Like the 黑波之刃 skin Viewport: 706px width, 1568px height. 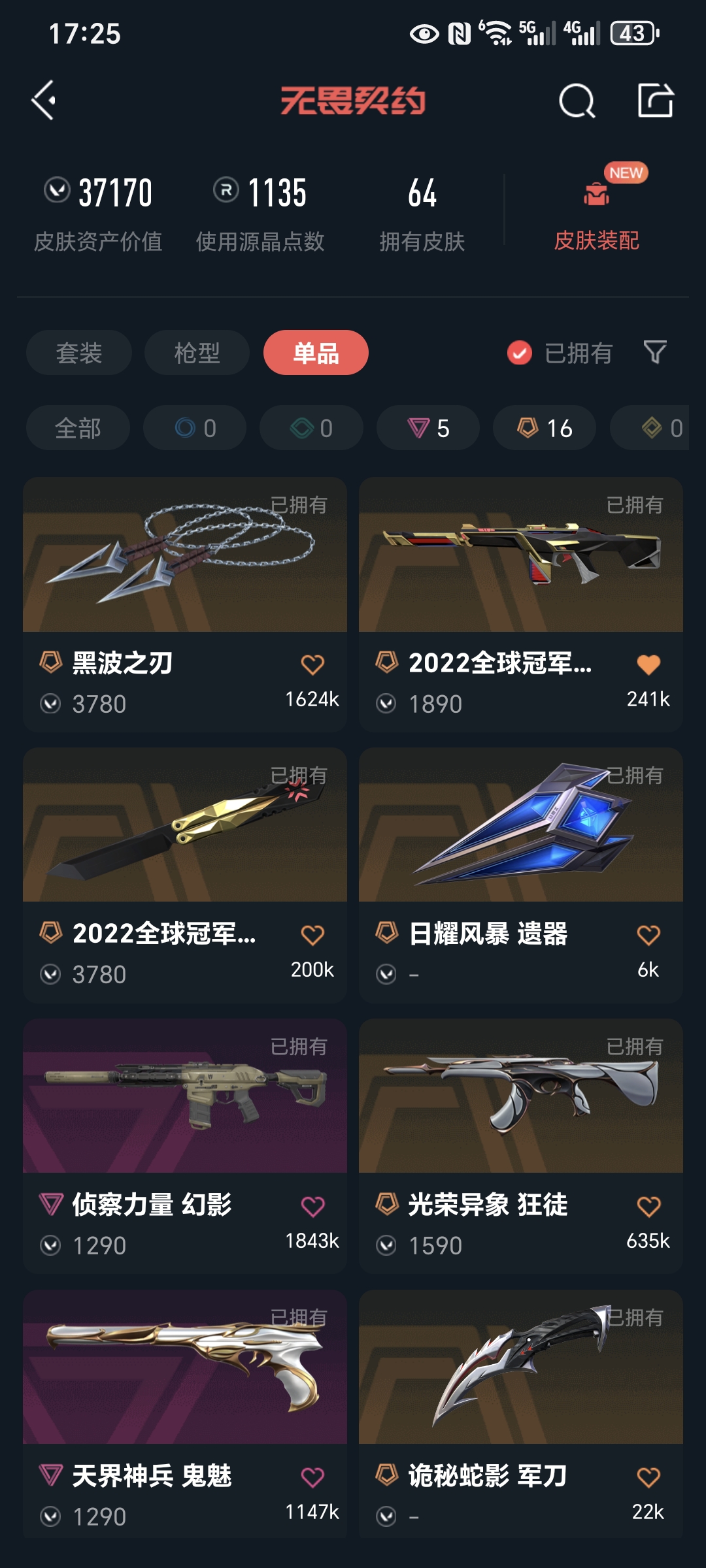[x=312, y=664]
